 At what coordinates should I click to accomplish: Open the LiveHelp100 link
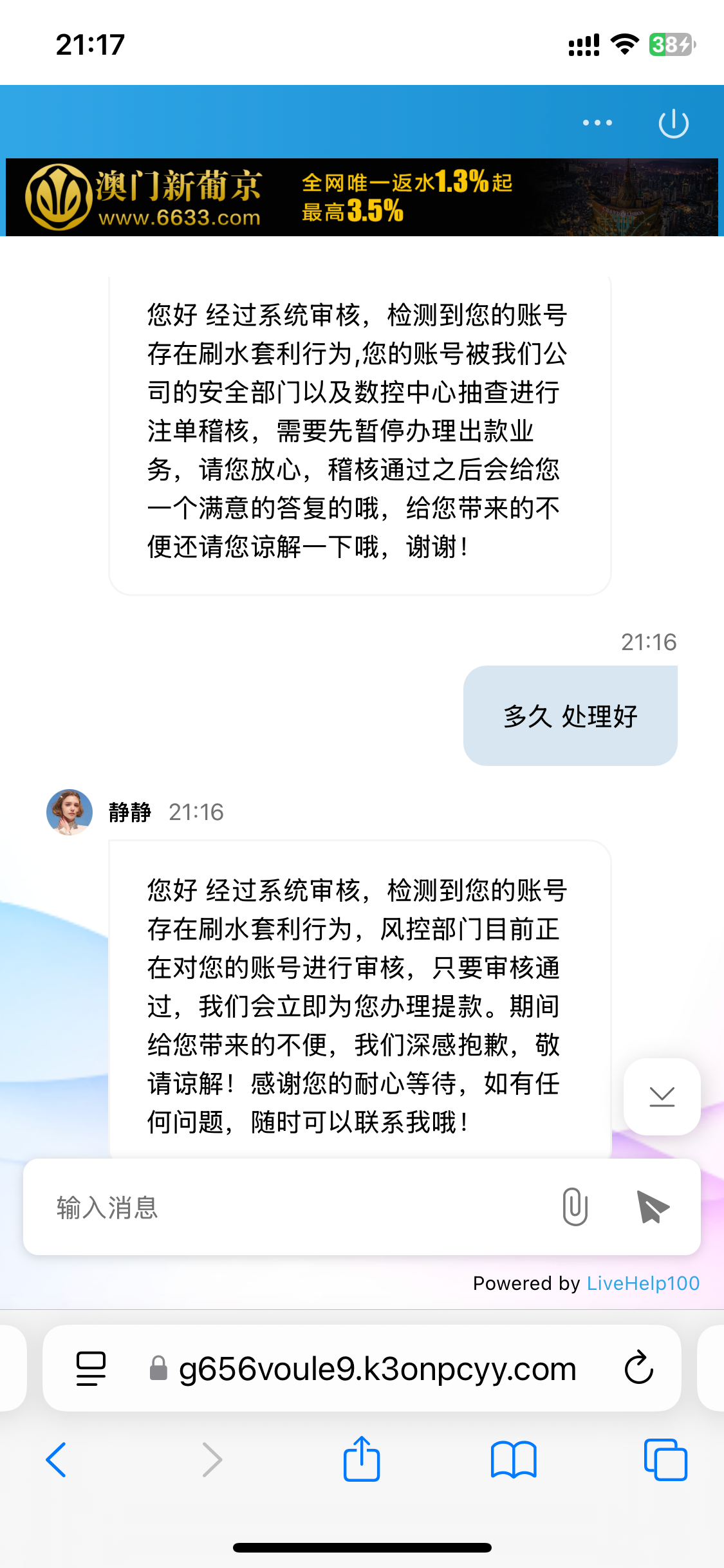pyautogui.click(x=642, y=1283)
